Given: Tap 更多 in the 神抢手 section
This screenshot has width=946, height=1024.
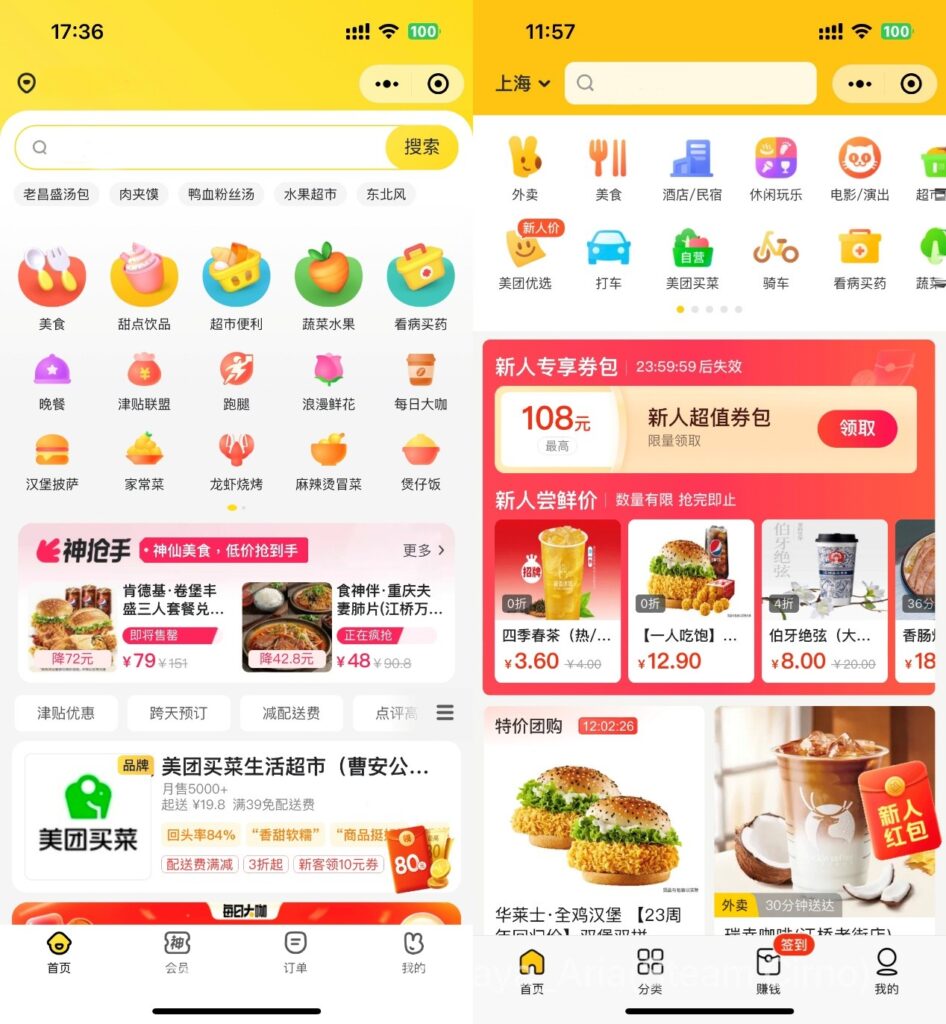Looking at the screenshot, I should [x=424, y=550].
